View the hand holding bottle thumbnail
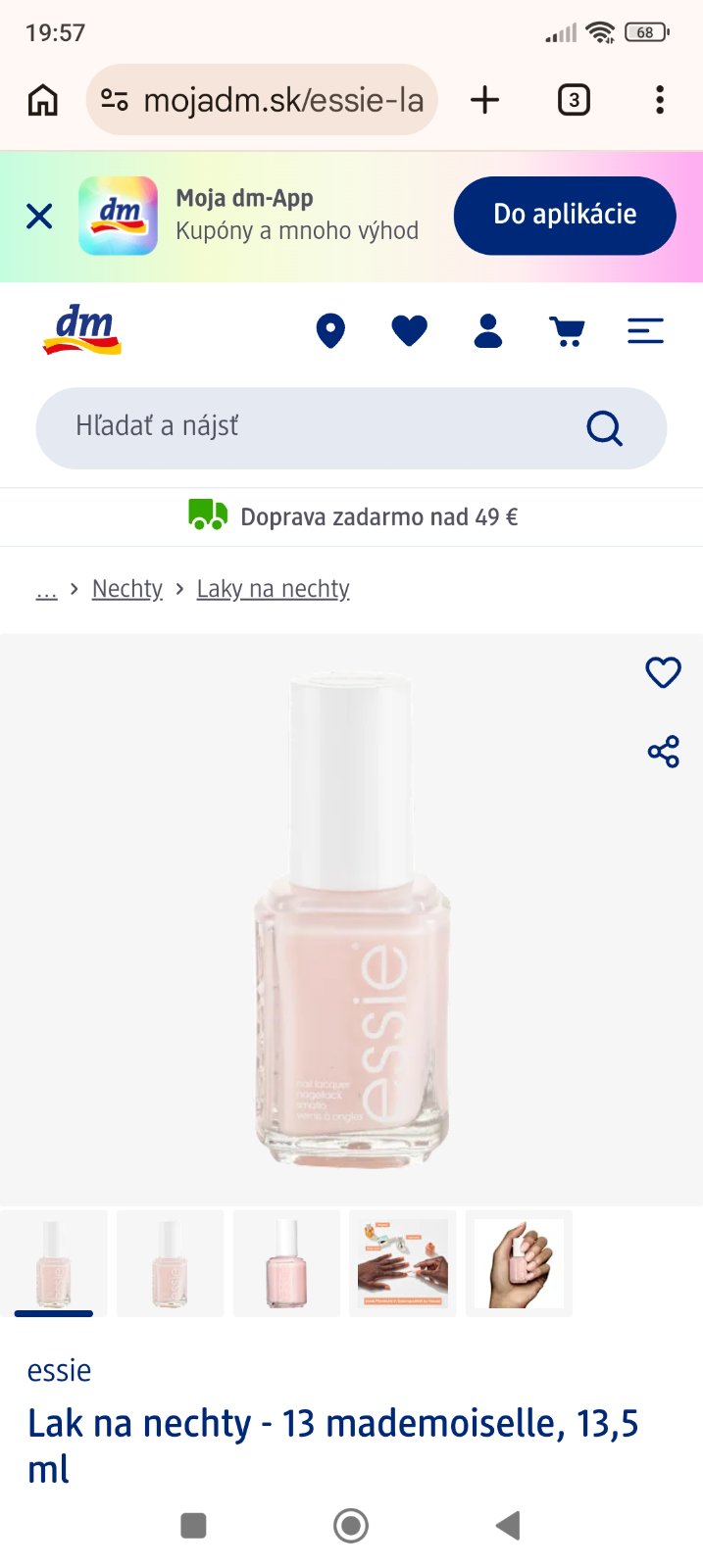The image size is (703, 1568). [519, 1263]
